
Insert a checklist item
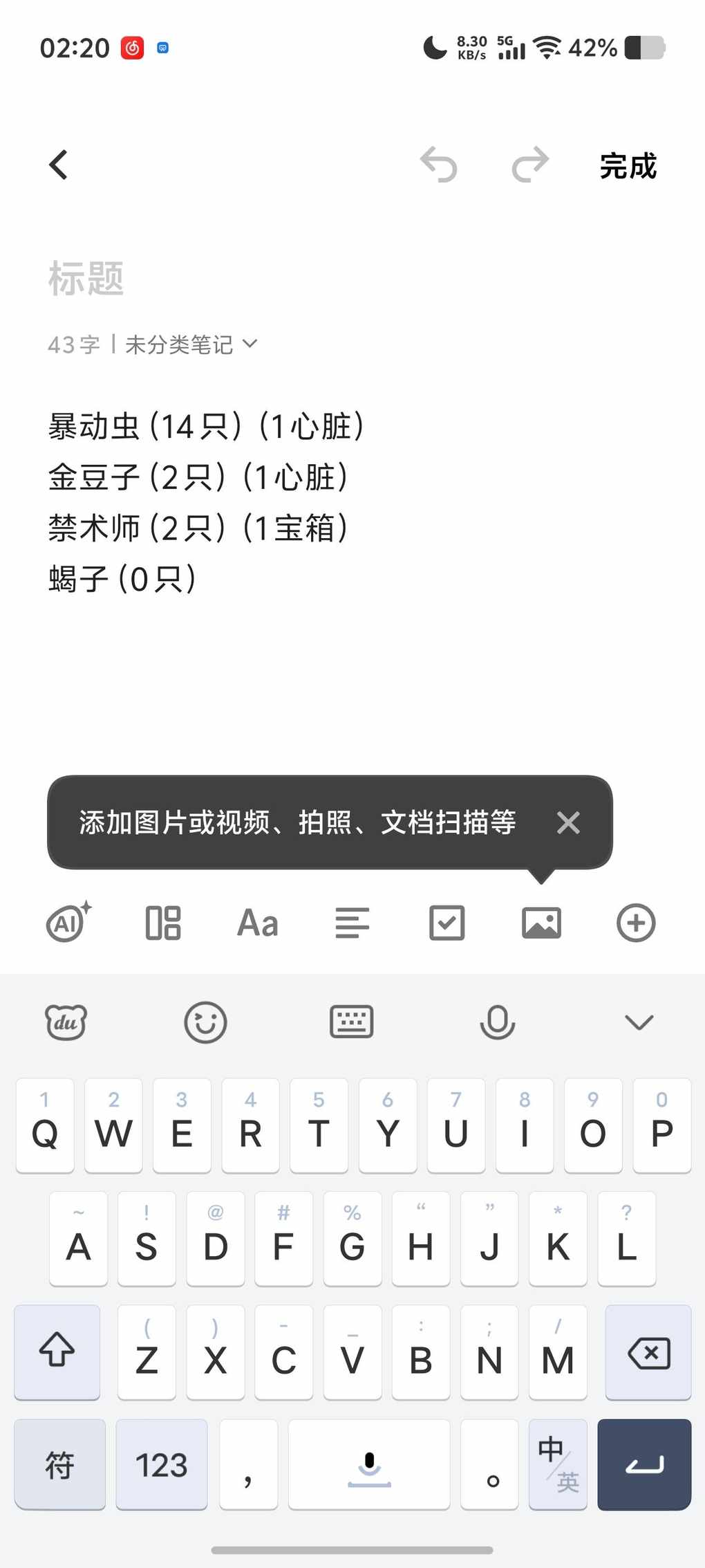point(446,923)
